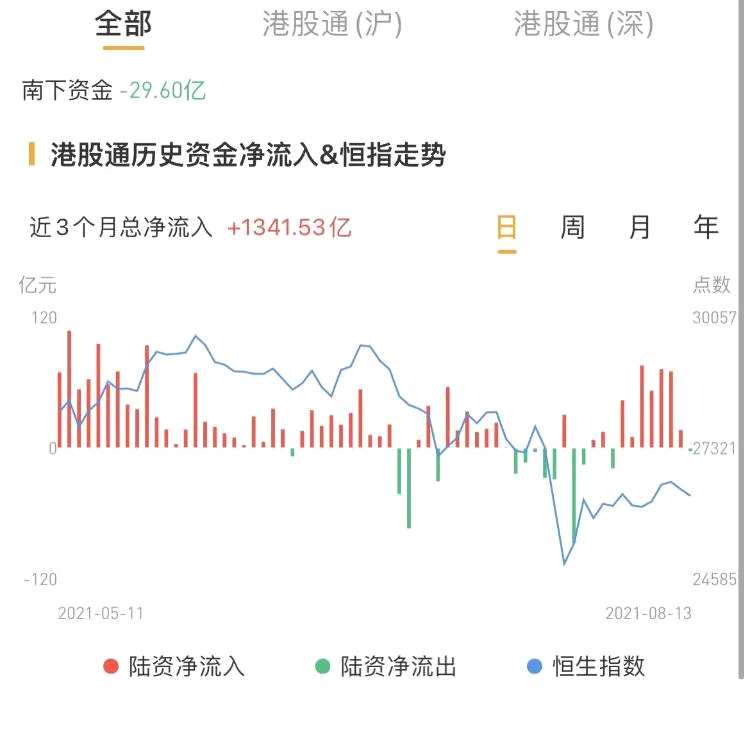Select the daily 日 chart view
Image resolution: width=750 pixels, height=730 pixels.
point(507,227)
